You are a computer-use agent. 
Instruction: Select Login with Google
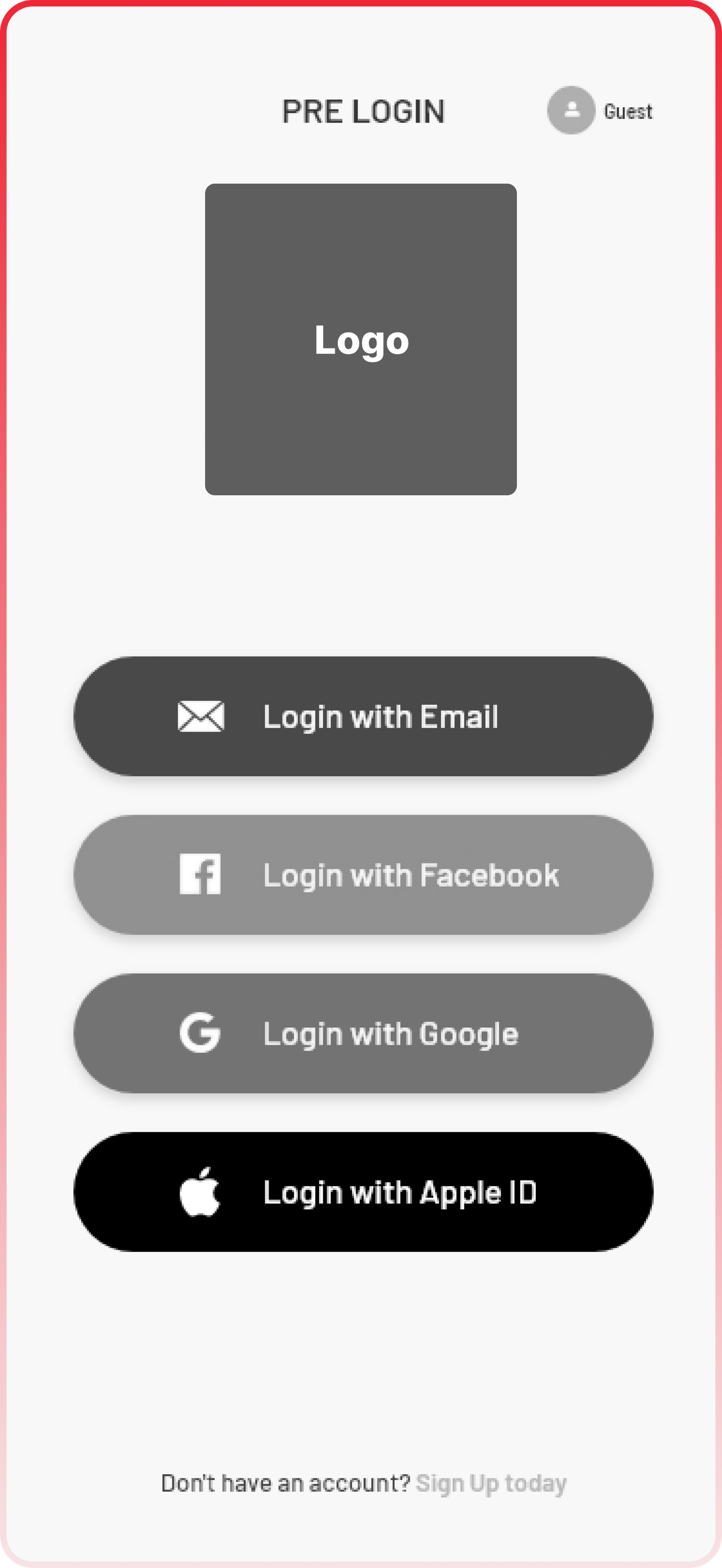363,1033
